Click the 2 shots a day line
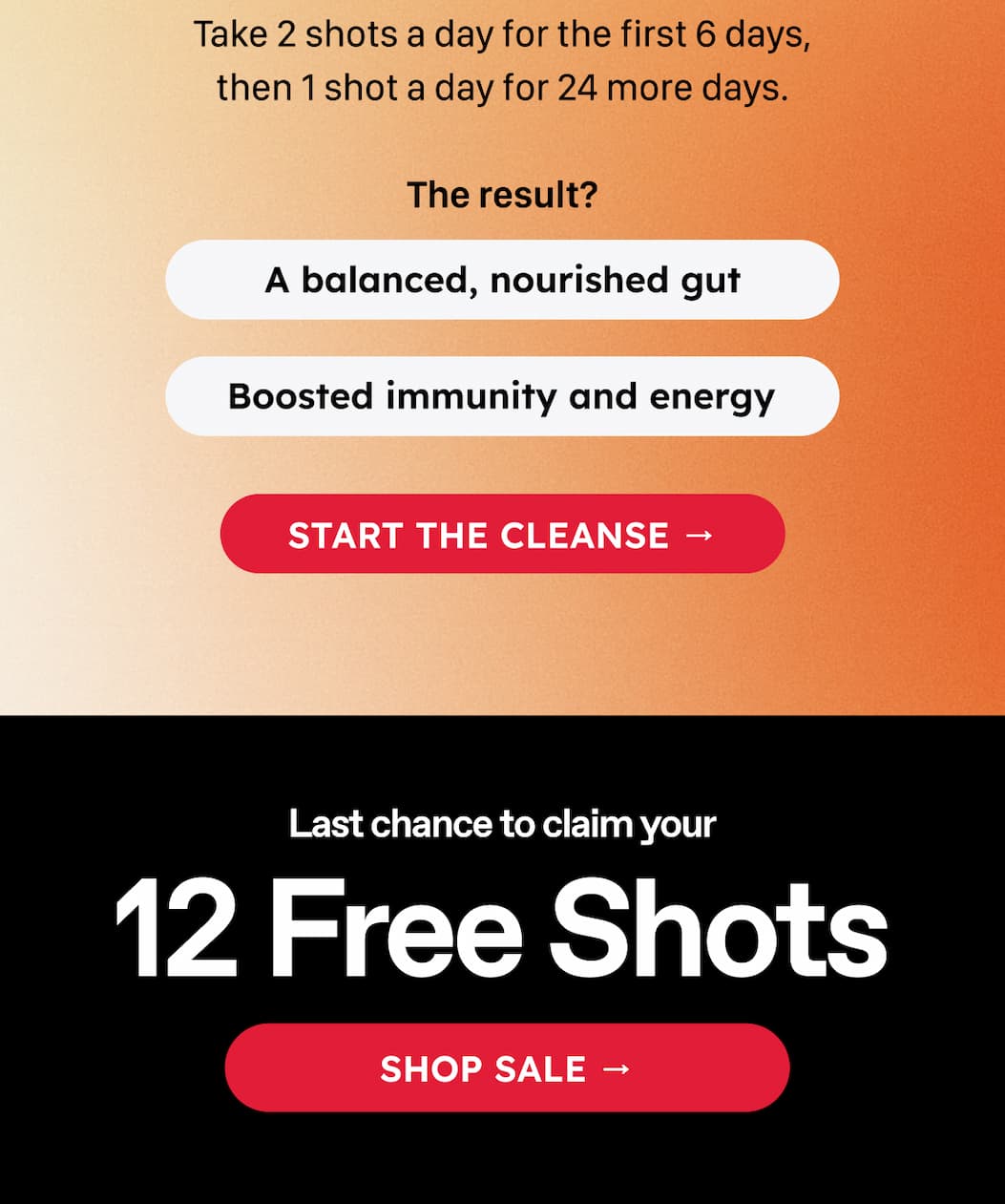Image resolution: width=1005 pixels, height=1204 pixels. point(503,33)
